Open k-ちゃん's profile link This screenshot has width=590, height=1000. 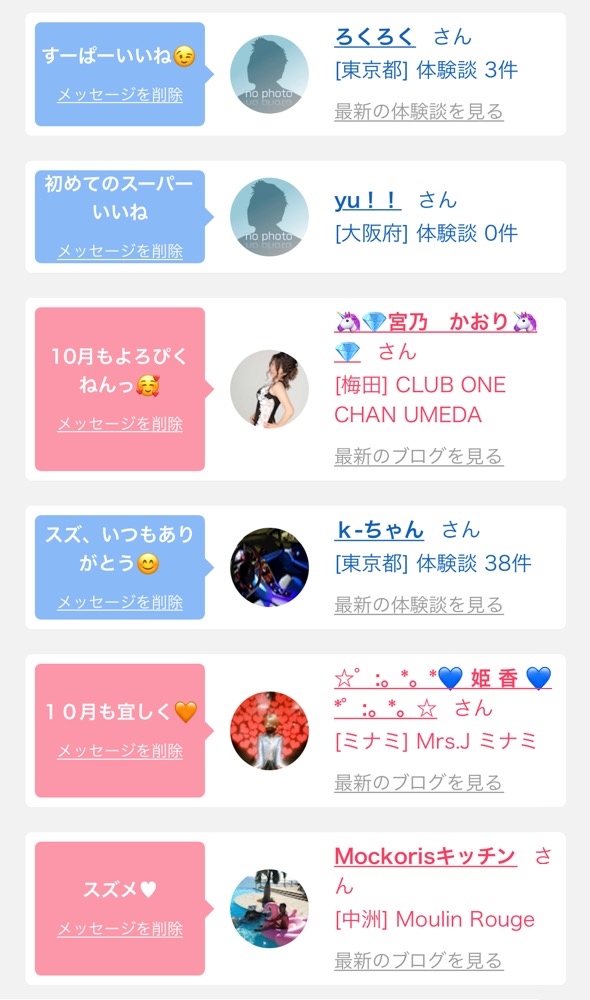379,530
